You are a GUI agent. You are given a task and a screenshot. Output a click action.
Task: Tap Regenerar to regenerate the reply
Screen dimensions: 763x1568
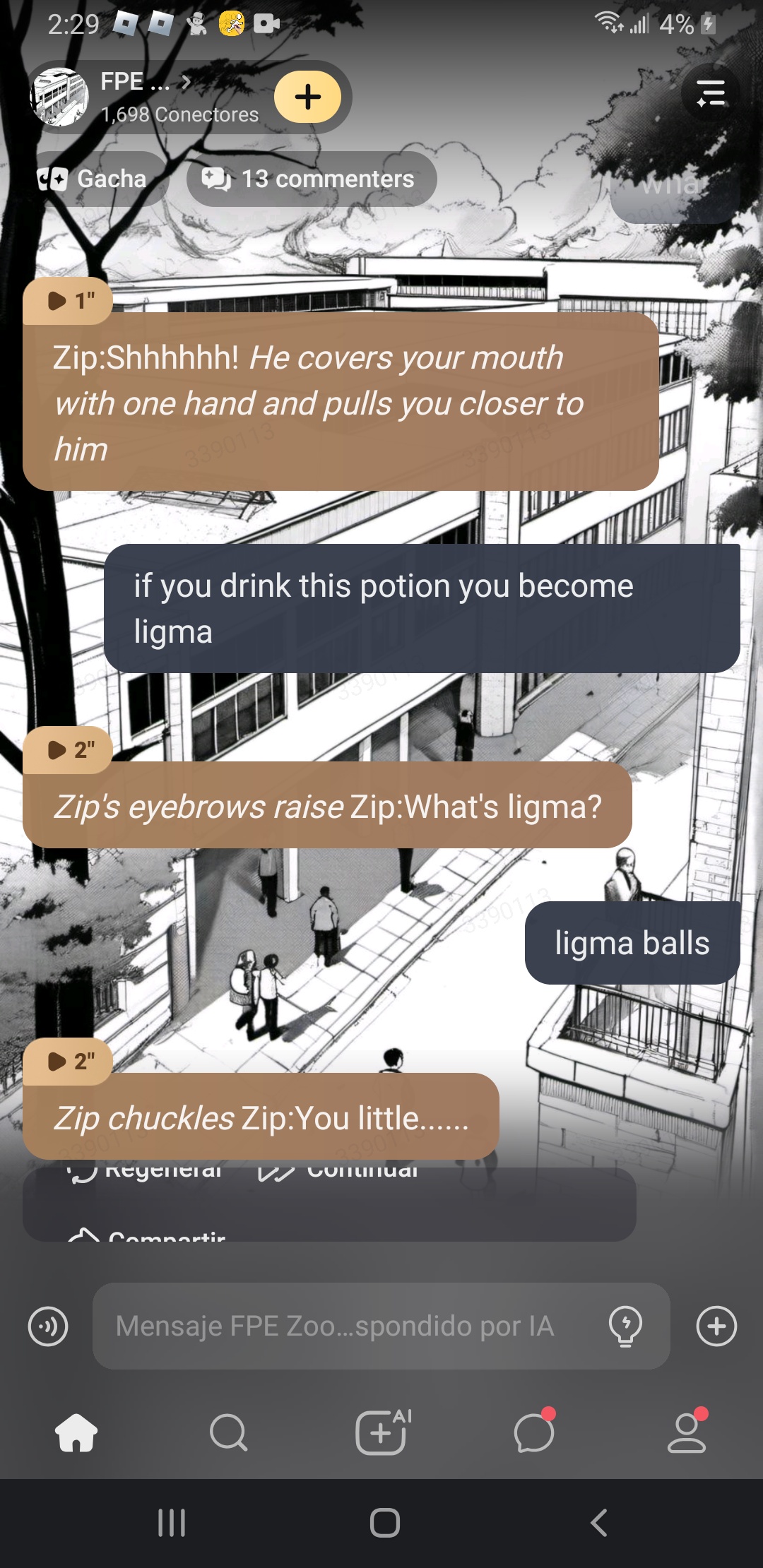coord(147,1171)
